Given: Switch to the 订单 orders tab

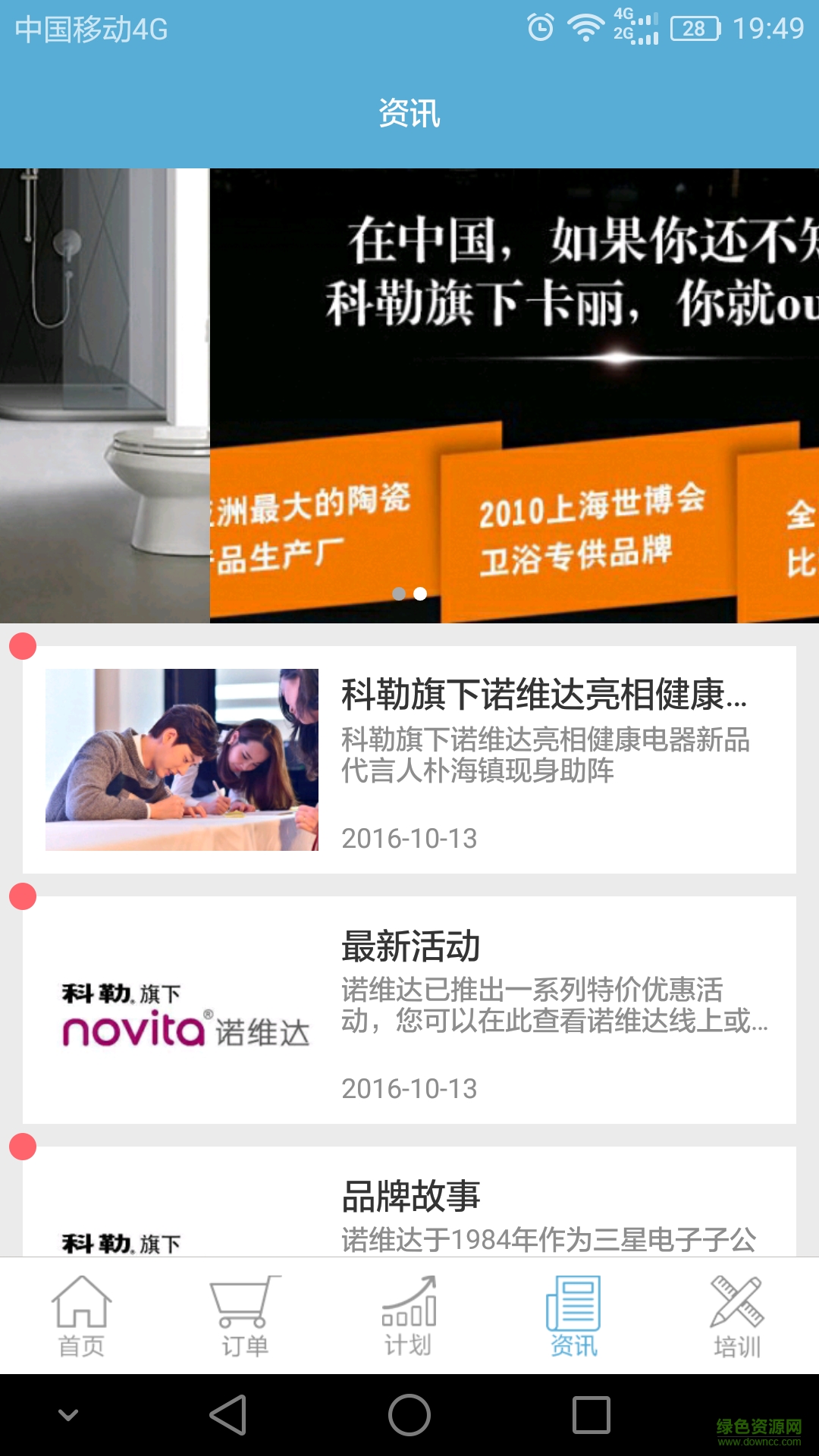Looking at the screenshot, I should tap(245, 1316).
